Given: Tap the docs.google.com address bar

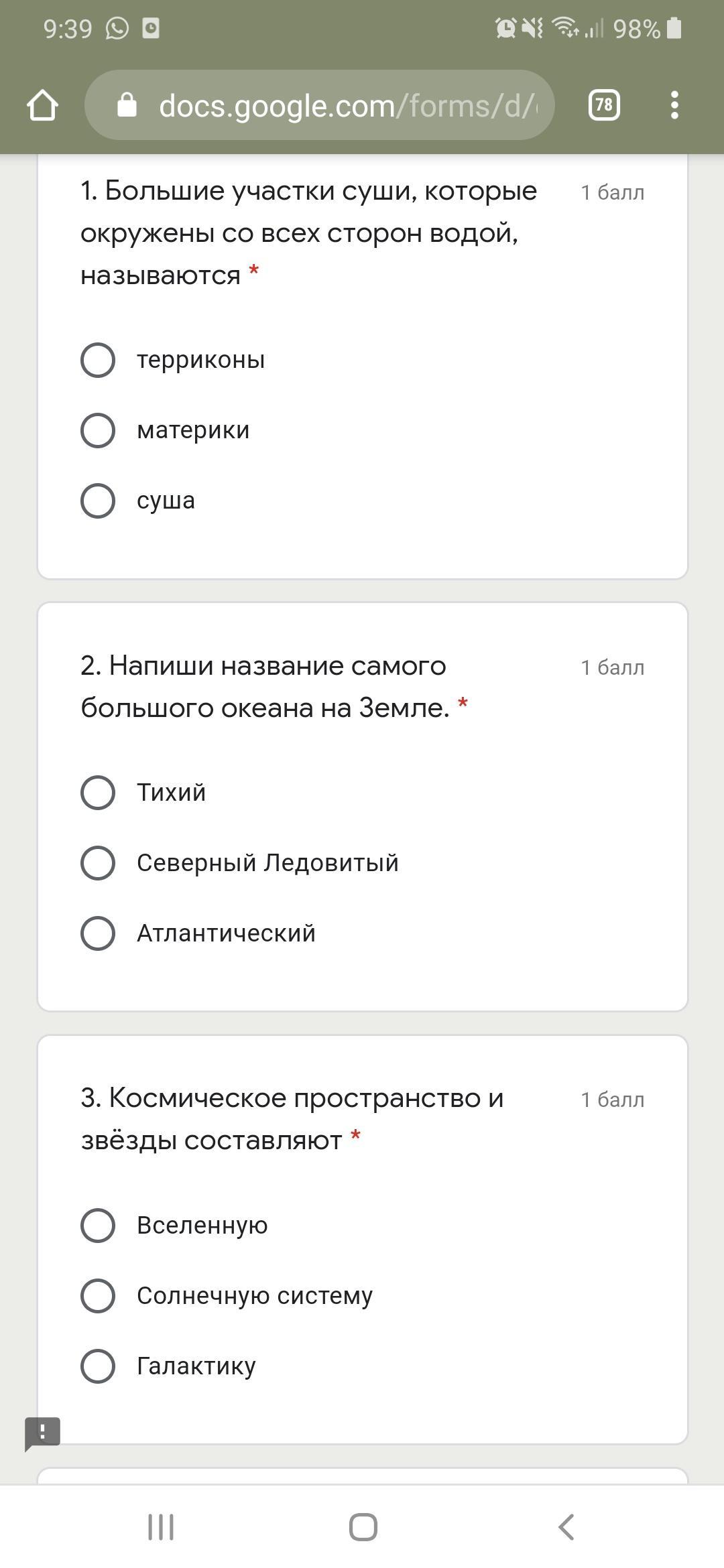Looking at the screenshot, I should (x=319, y=105).
